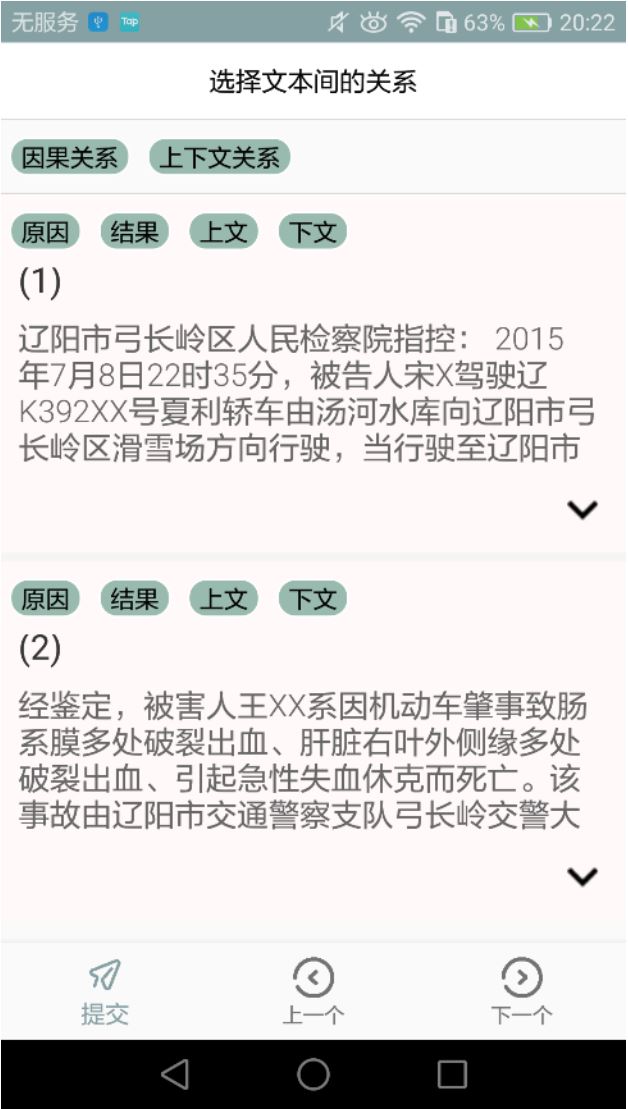Expand the full text of passage (1)
Screen dimensions: 628x1109
pos(582,509)
